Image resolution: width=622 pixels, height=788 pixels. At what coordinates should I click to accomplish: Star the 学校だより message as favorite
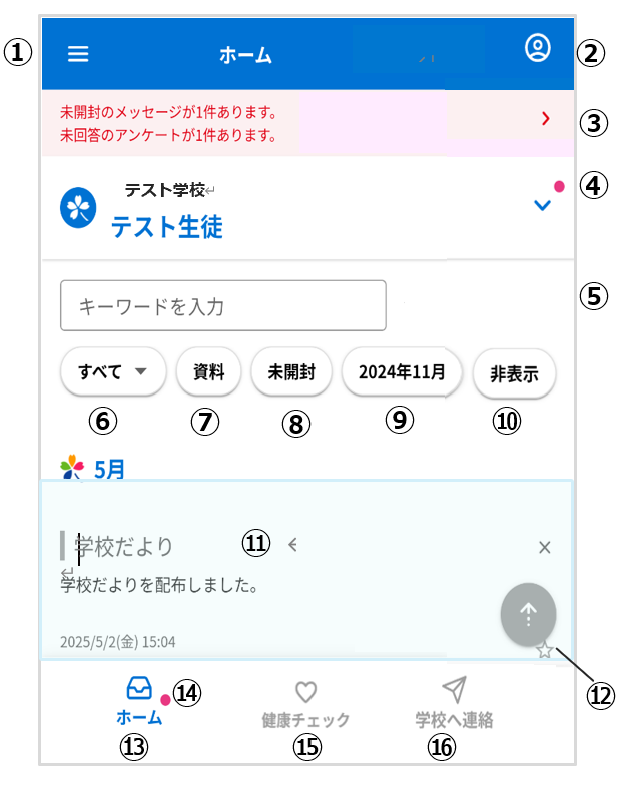544,651
